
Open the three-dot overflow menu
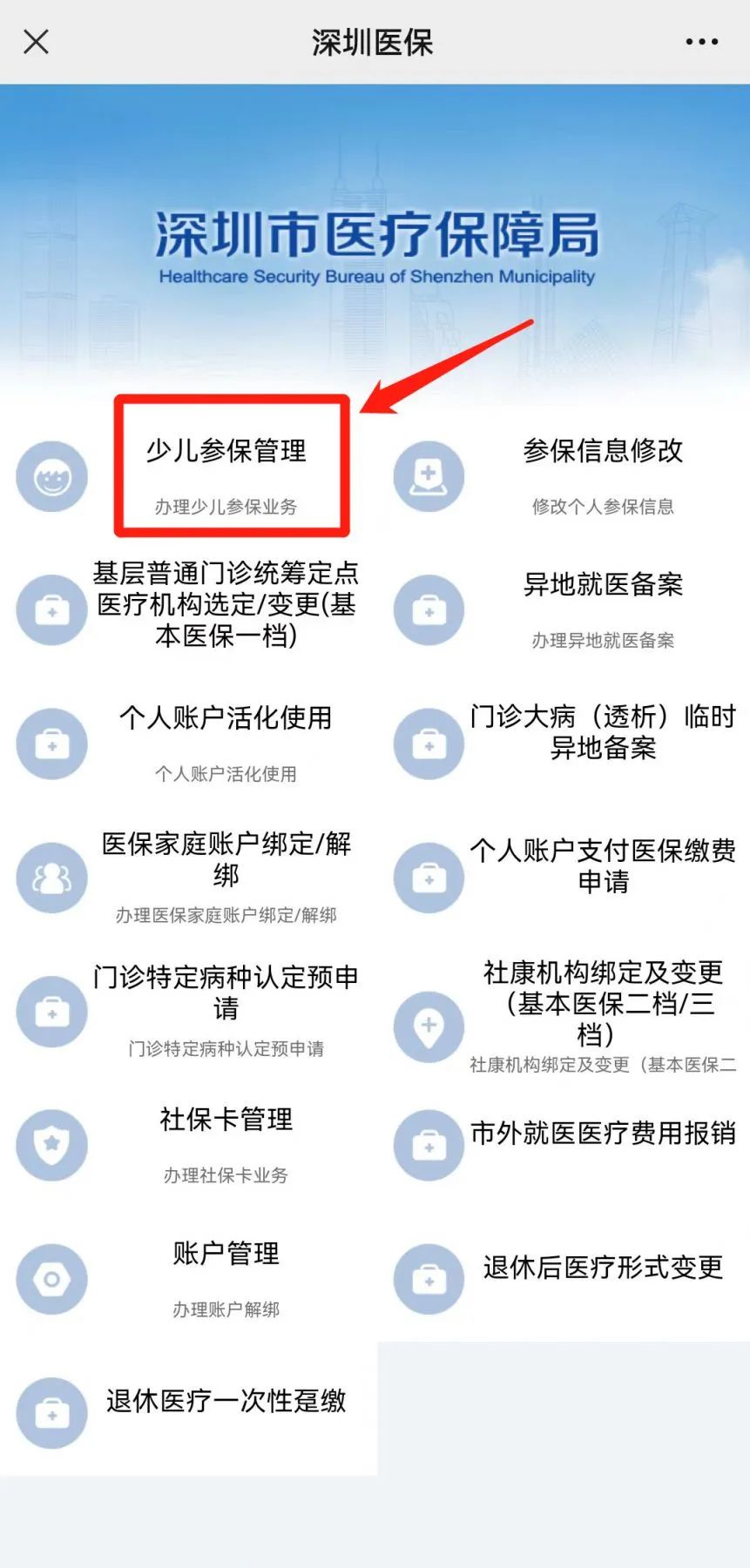pyautogui.click(x=701, y=41)
